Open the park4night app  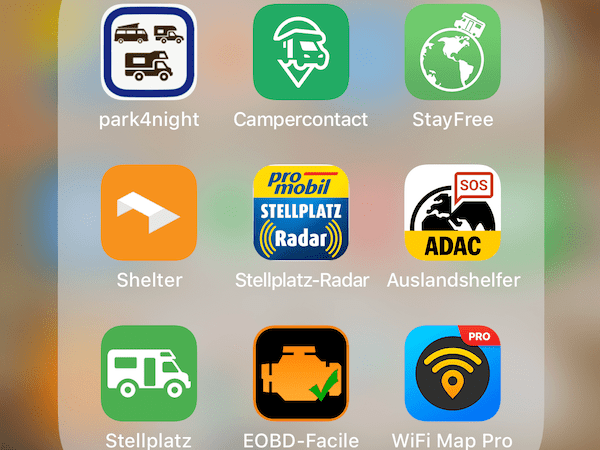(x=149, y=51)
